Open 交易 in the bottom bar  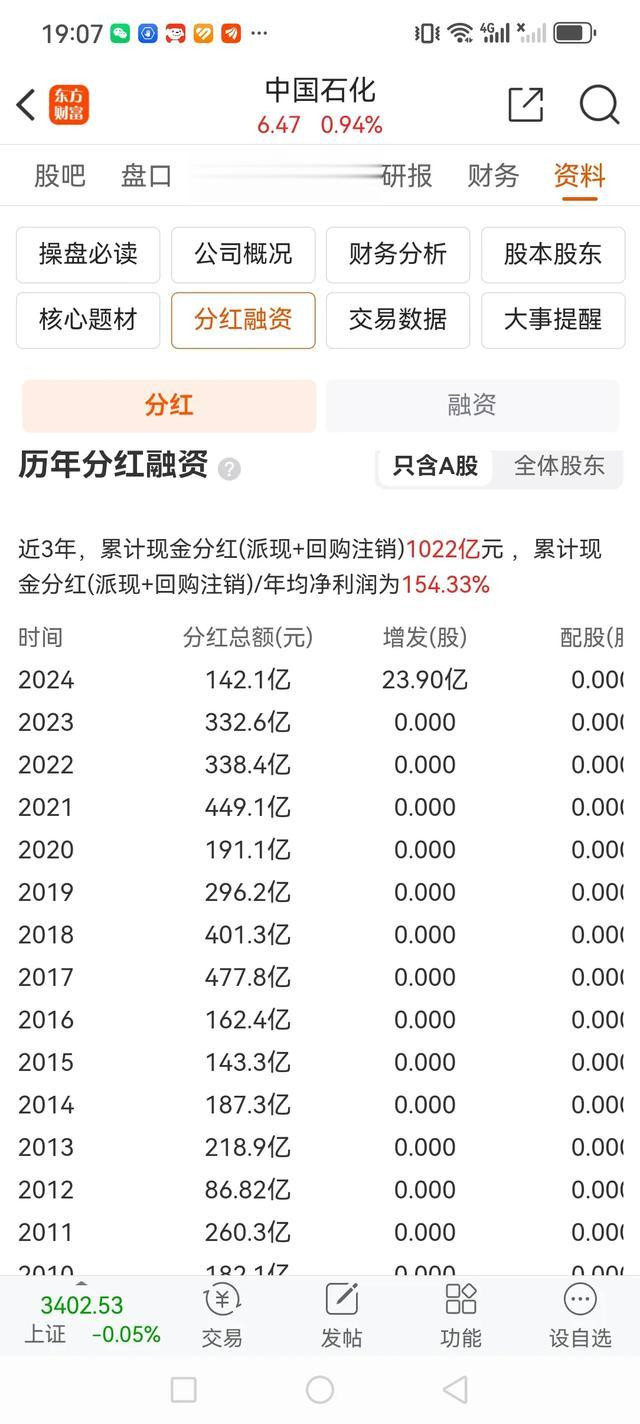click(x=222, y=1316)
